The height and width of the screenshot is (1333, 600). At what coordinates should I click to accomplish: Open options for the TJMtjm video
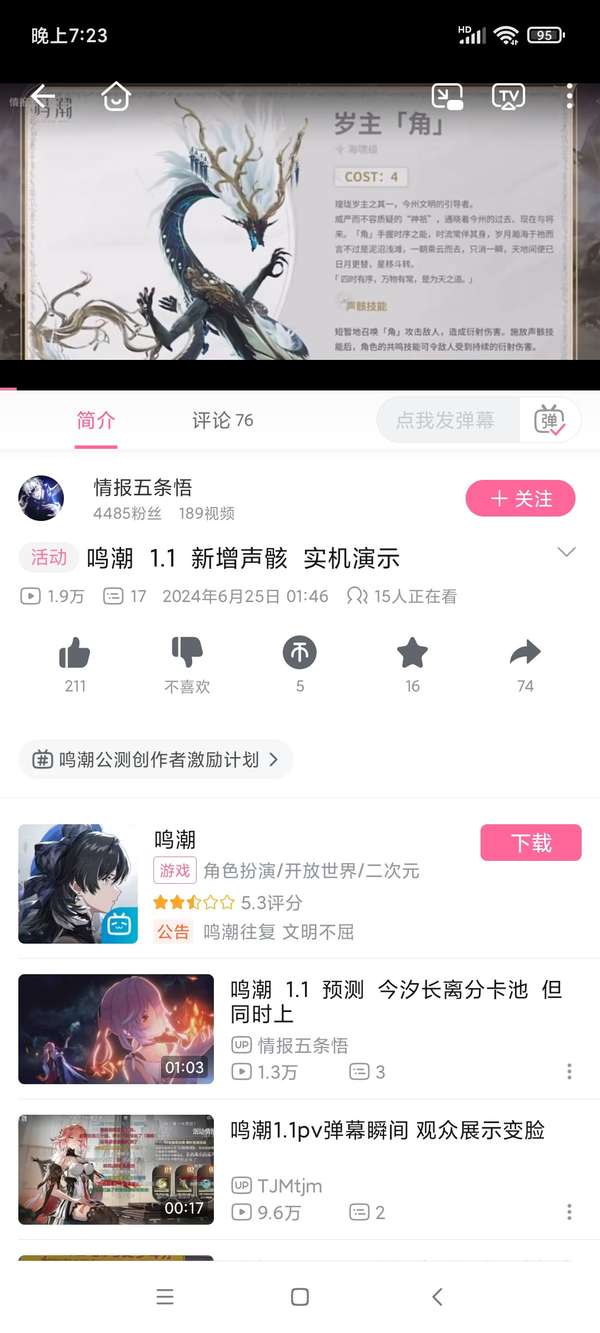pos(569,1212)
